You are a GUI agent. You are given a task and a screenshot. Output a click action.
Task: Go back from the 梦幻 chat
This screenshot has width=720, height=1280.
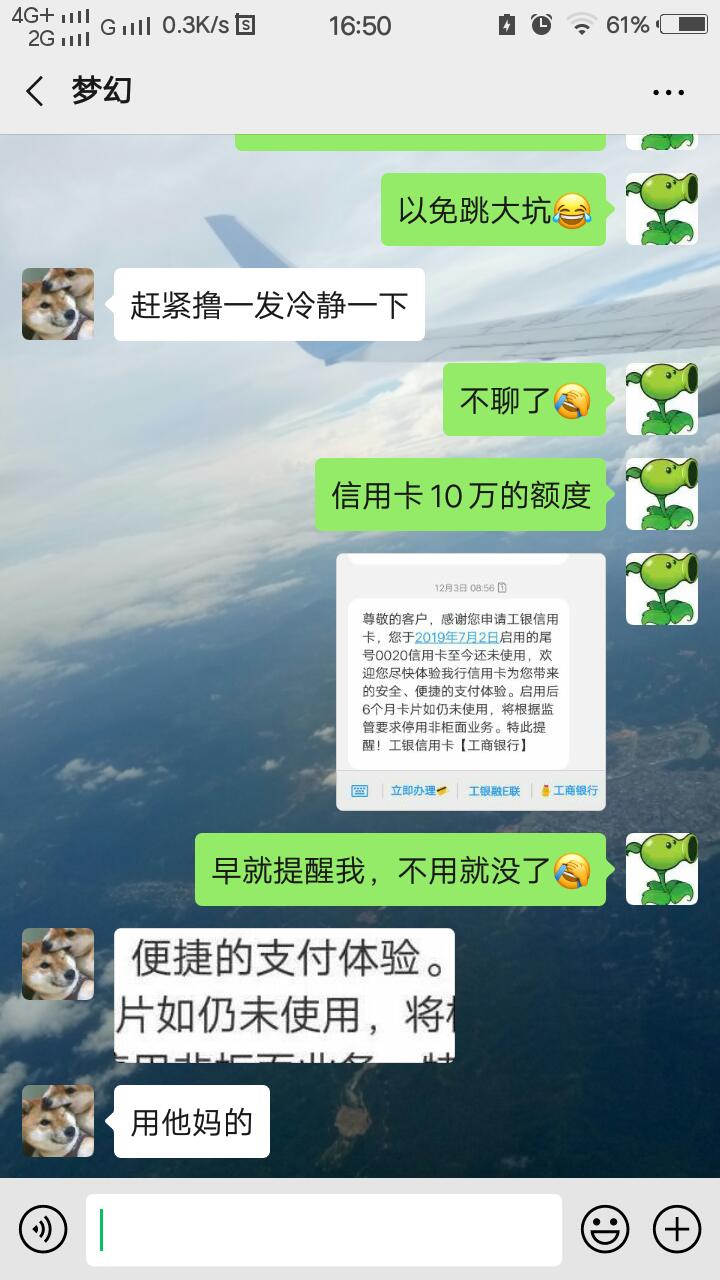coord(36,92)
